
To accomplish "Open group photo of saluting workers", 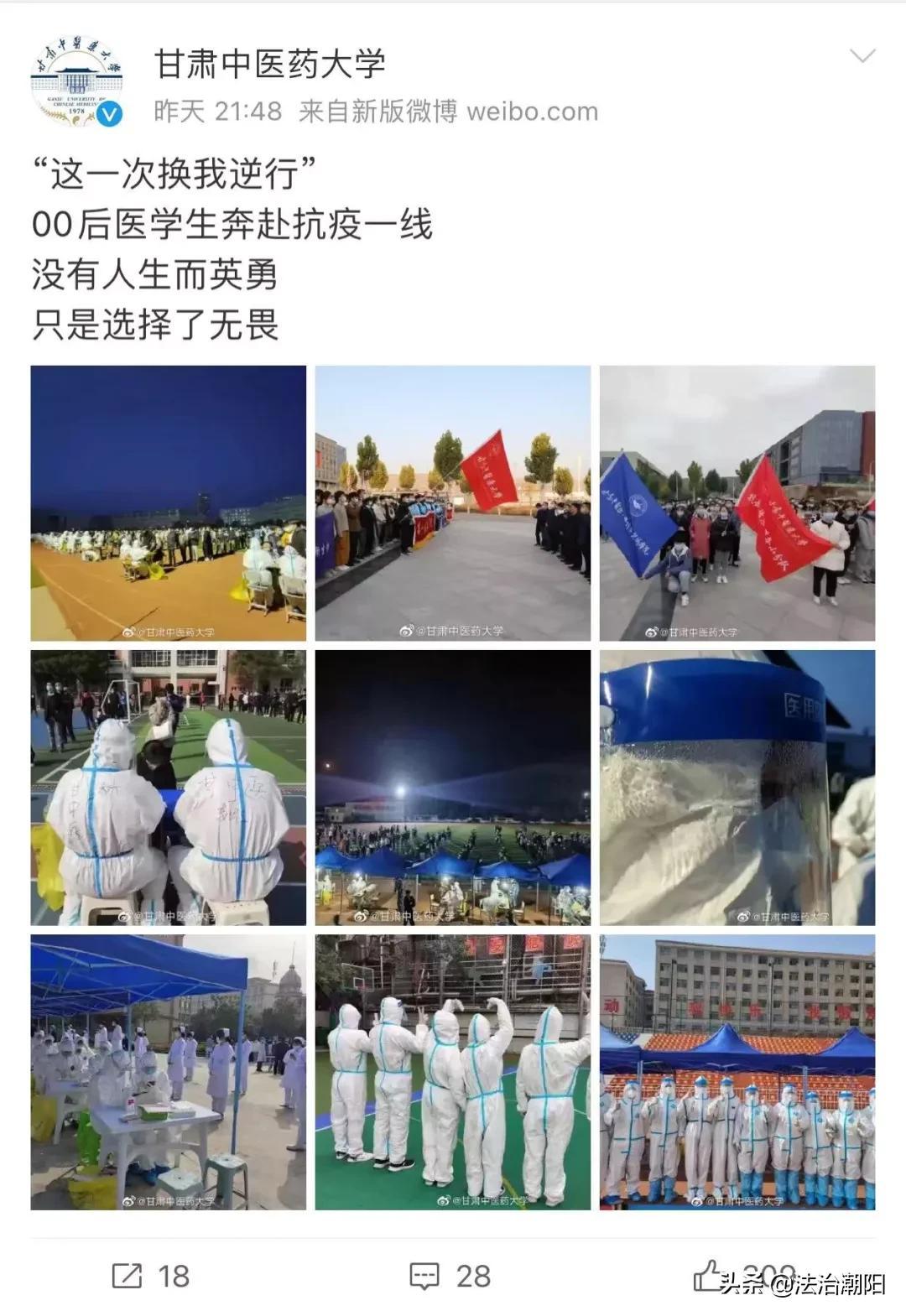I will [737, 1072].
